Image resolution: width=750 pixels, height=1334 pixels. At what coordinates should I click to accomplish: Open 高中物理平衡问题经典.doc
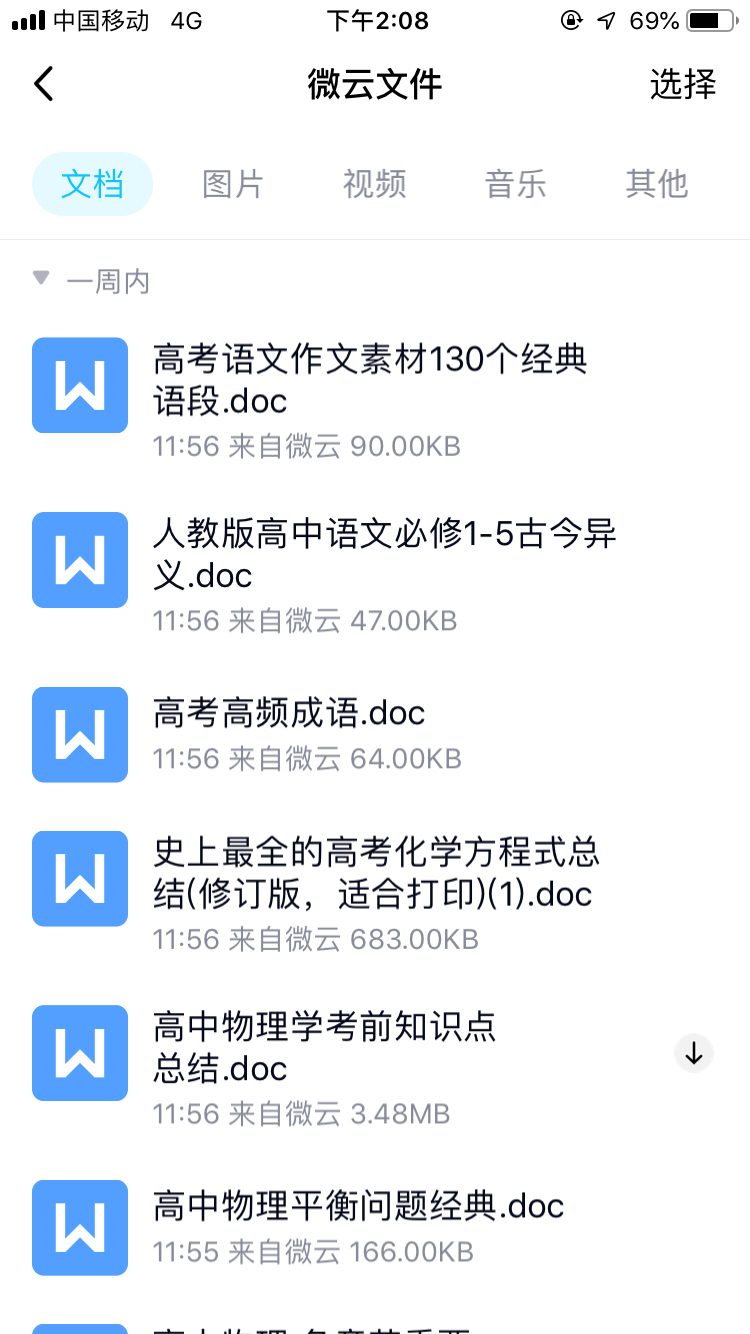tap(375, 1227)
